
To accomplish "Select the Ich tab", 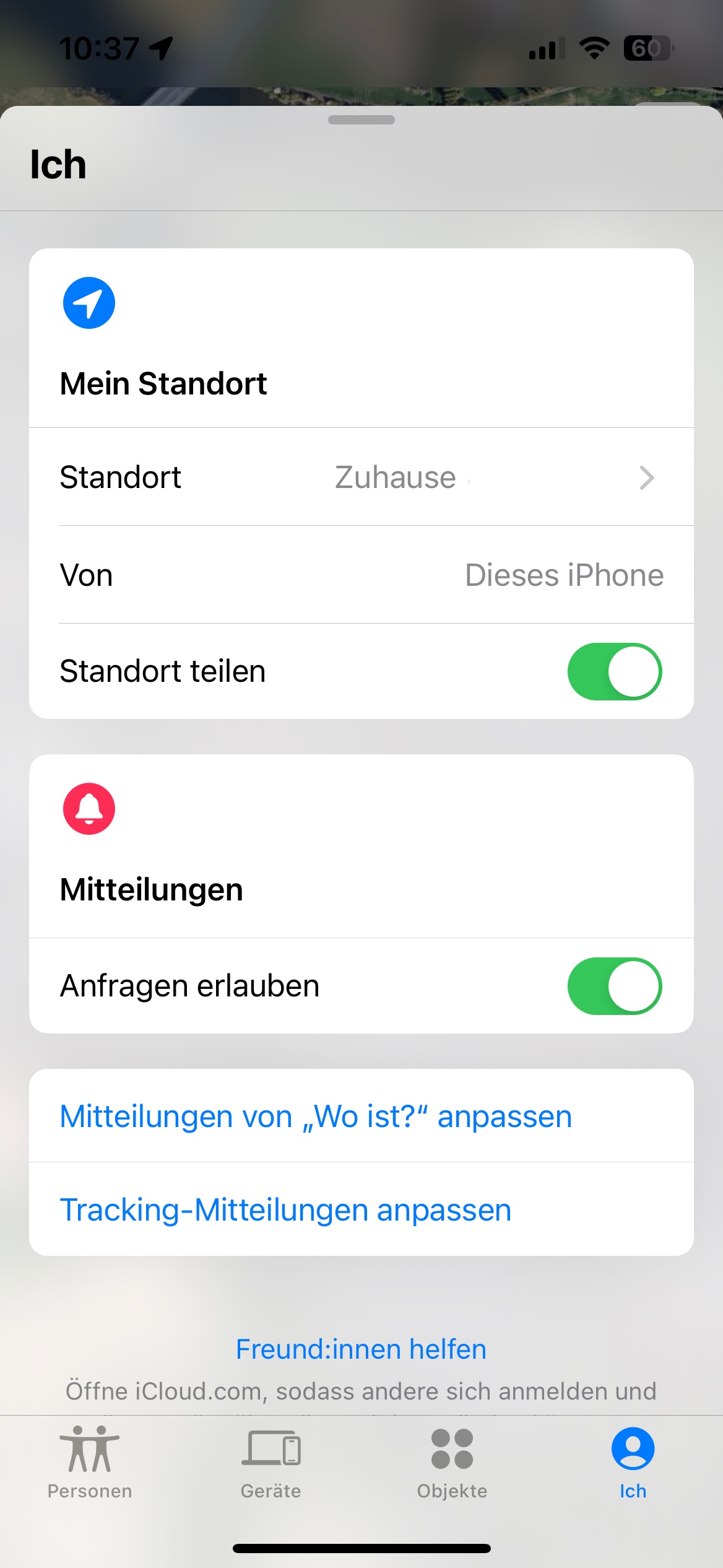I will click(633, 1463).
